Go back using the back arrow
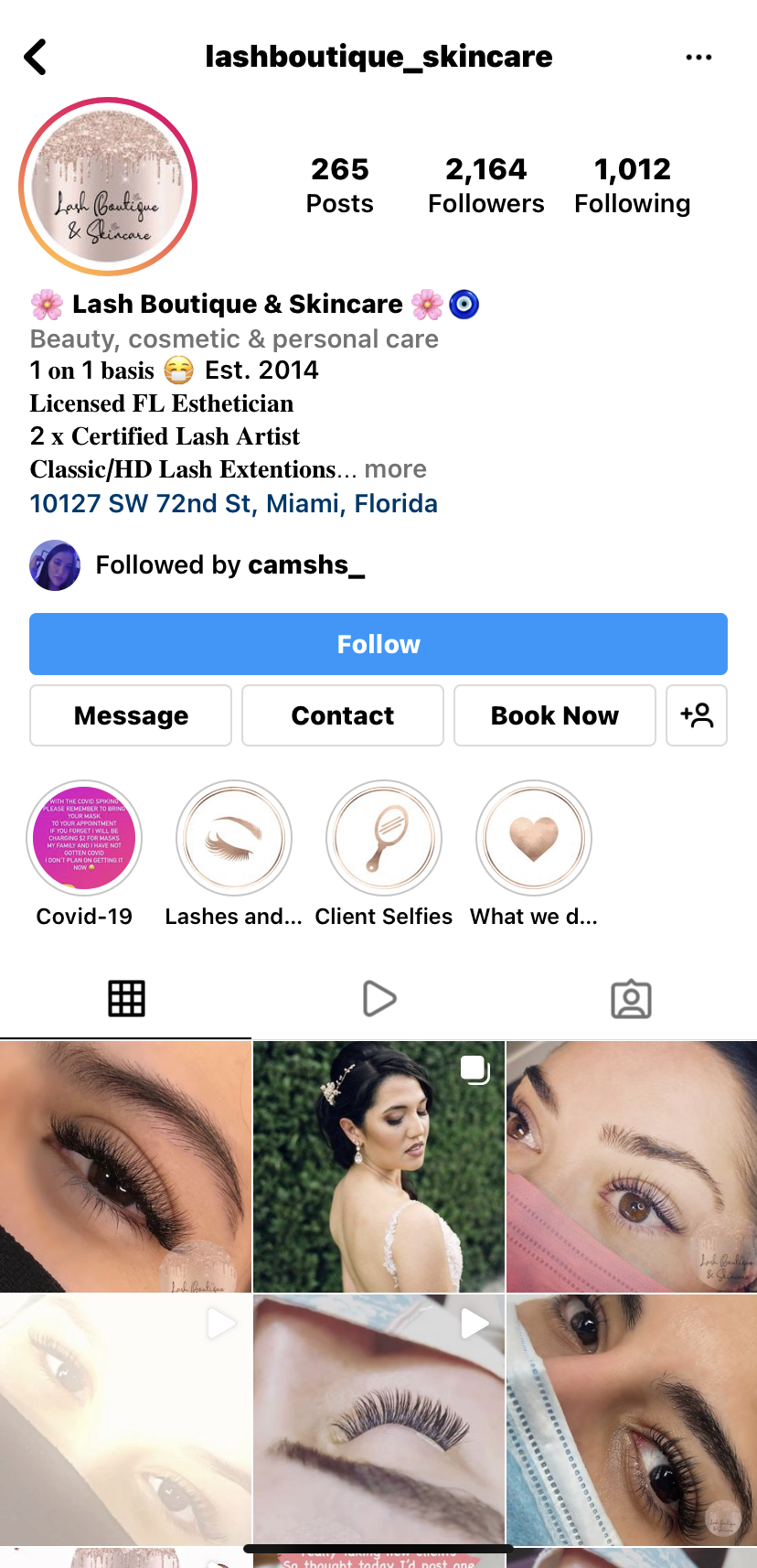The height and width of the screenshot is (1568, 757). pyautogui.click(x=35, y=57)
